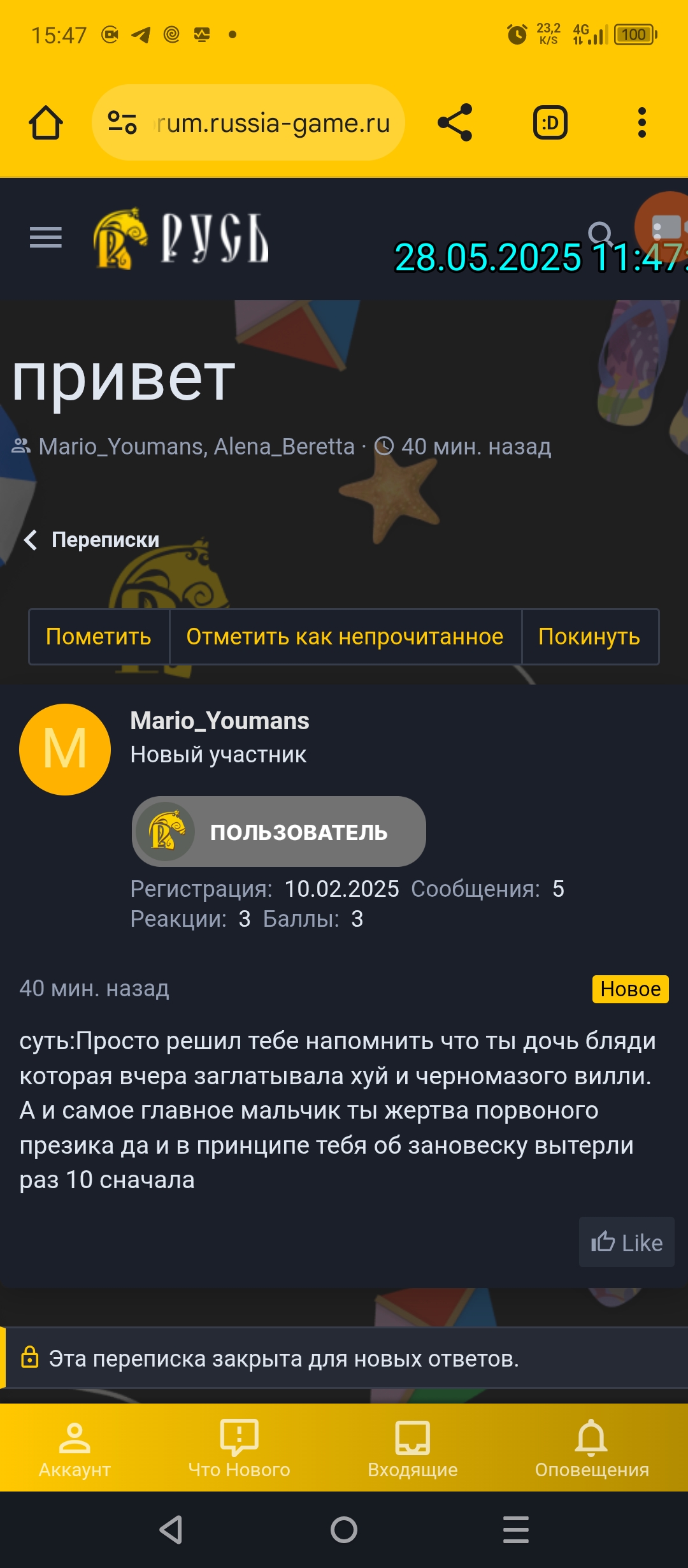Image resolution: width=688 pixels, height=1568 pixels.
Task: Open Mario_Youmans profile from username
Action: tap(220, 721)
